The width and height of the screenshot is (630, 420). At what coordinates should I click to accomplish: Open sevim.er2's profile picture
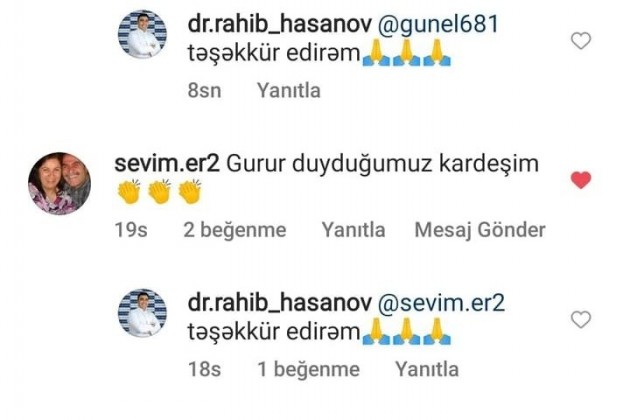point(59,183)
